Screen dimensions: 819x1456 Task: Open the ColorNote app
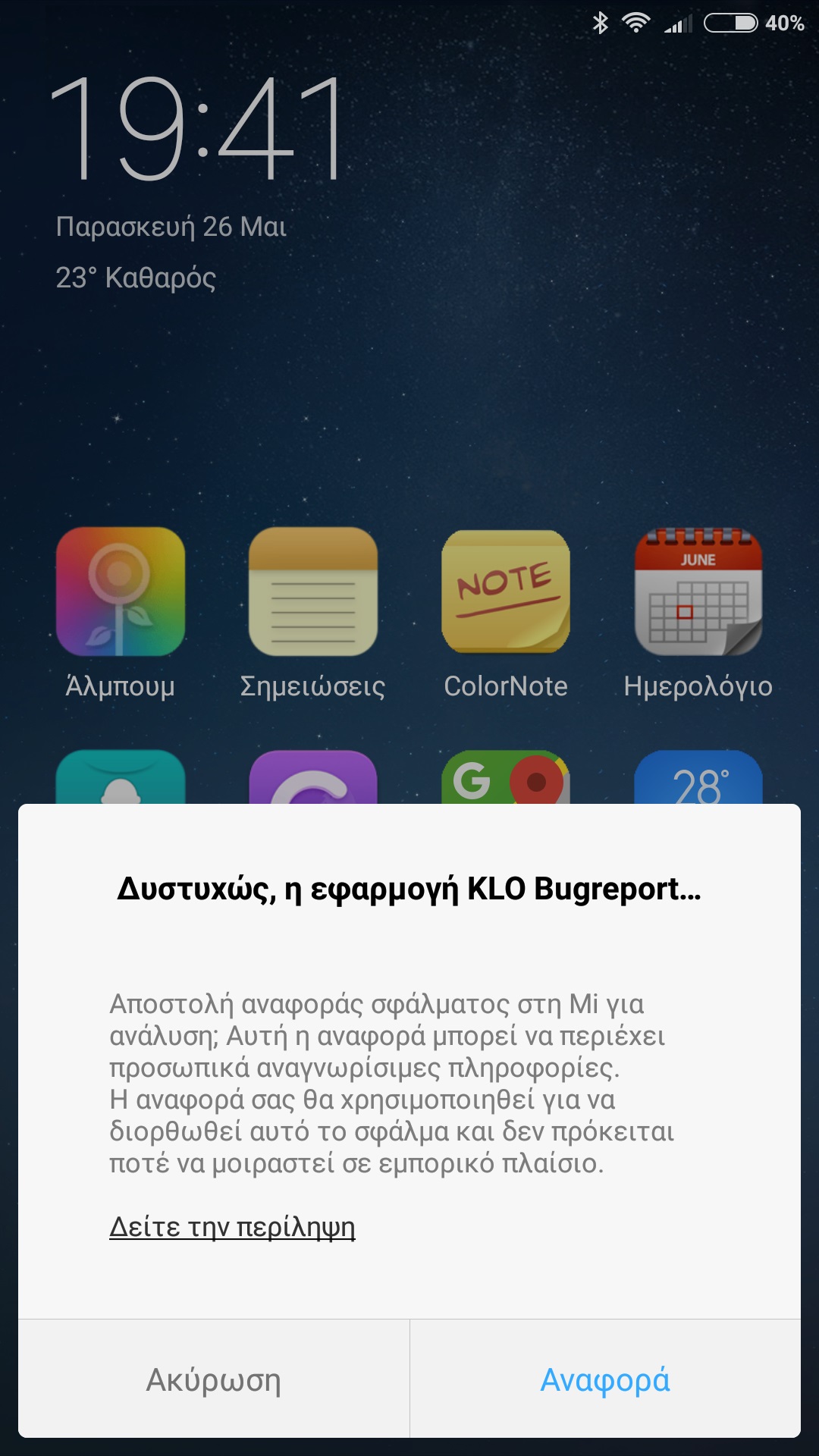click(506, 591)
